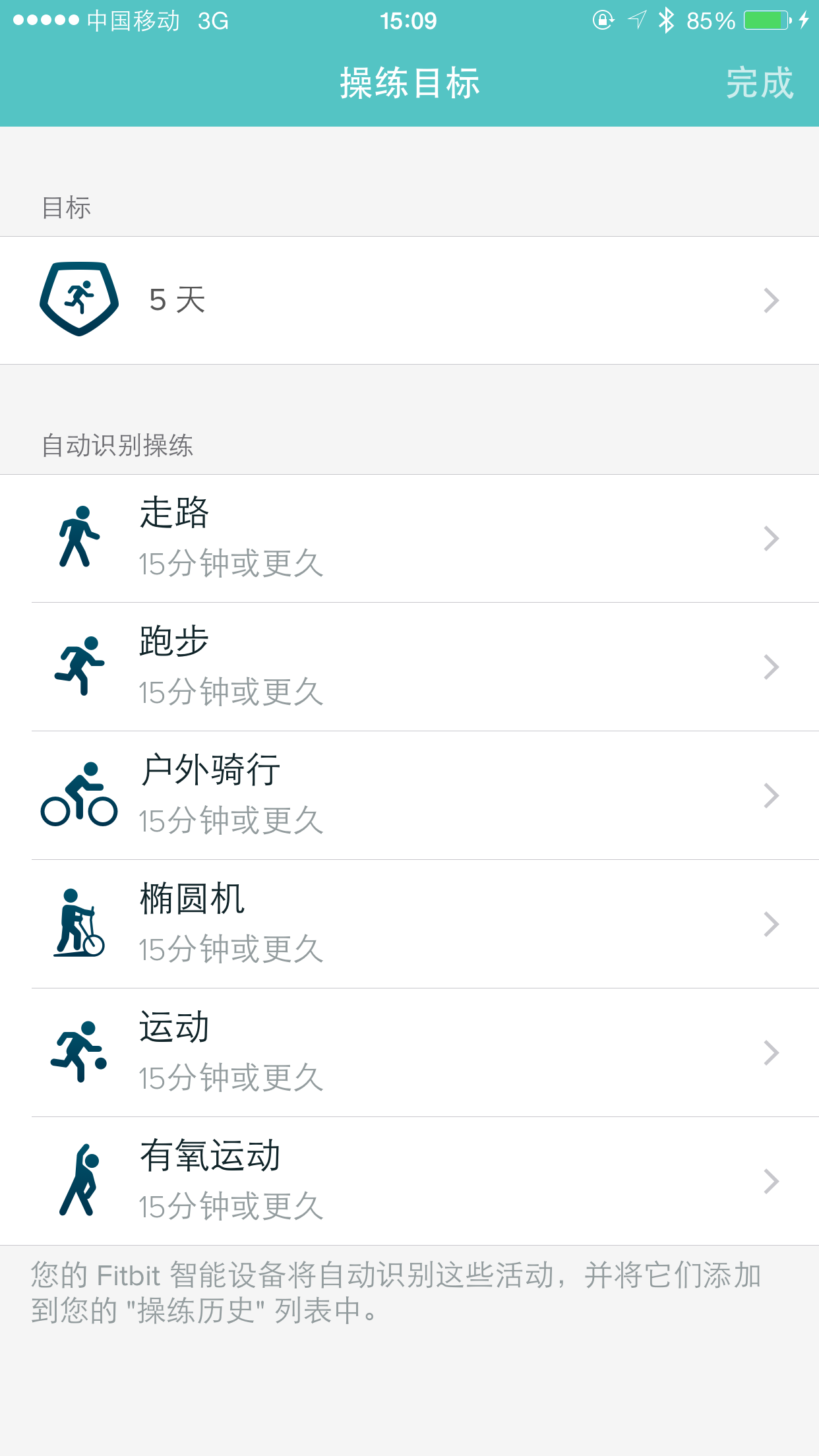This screenshot has height=1456, width=819.
Task: View 有氧运动 recognition duration
Action: 409,1181
